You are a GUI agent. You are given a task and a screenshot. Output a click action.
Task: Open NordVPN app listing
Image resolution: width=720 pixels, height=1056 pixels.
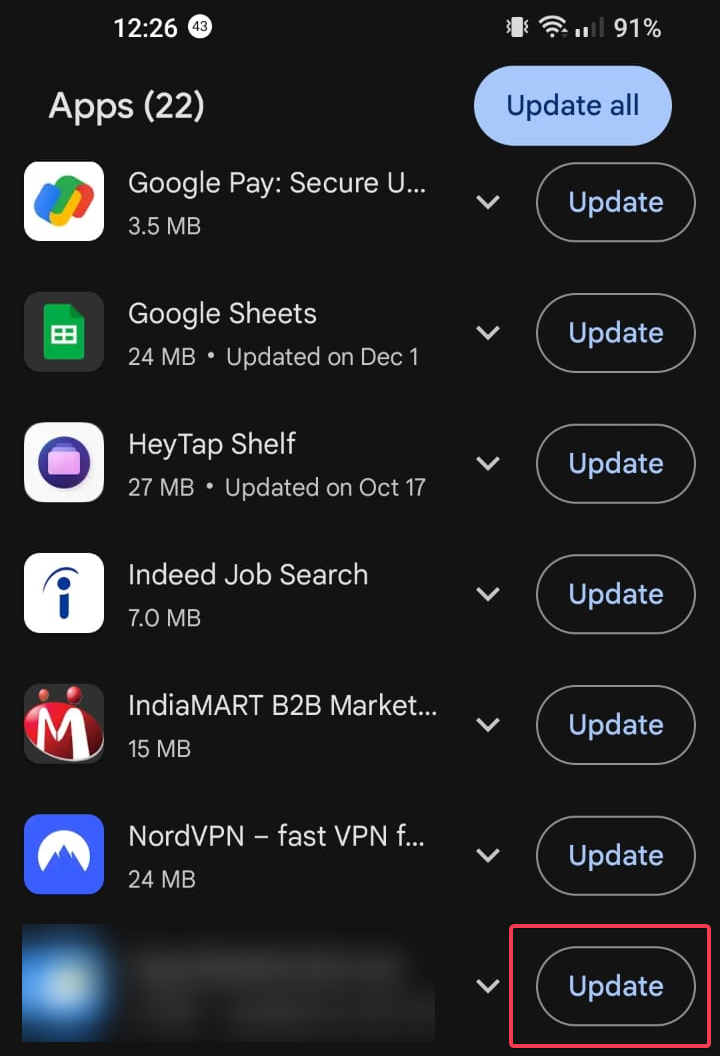[x=275, y=836]
